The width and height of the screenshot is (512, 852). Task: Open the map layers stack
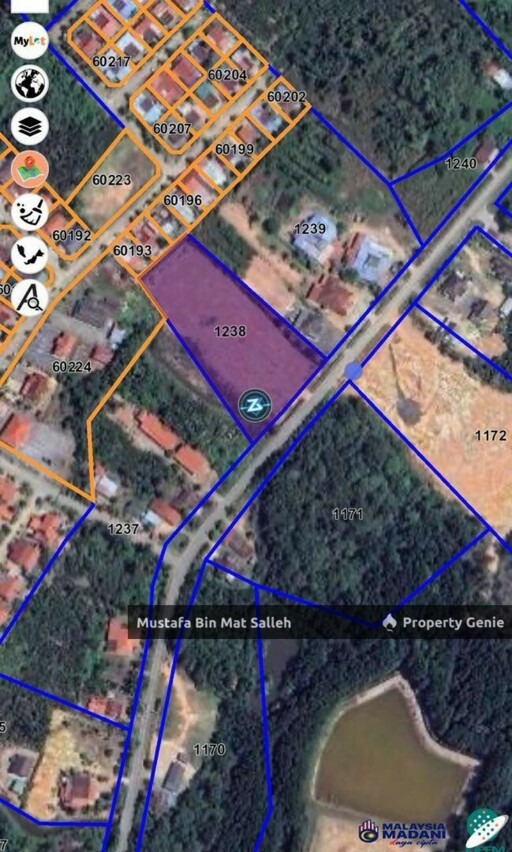pos(29,126)
